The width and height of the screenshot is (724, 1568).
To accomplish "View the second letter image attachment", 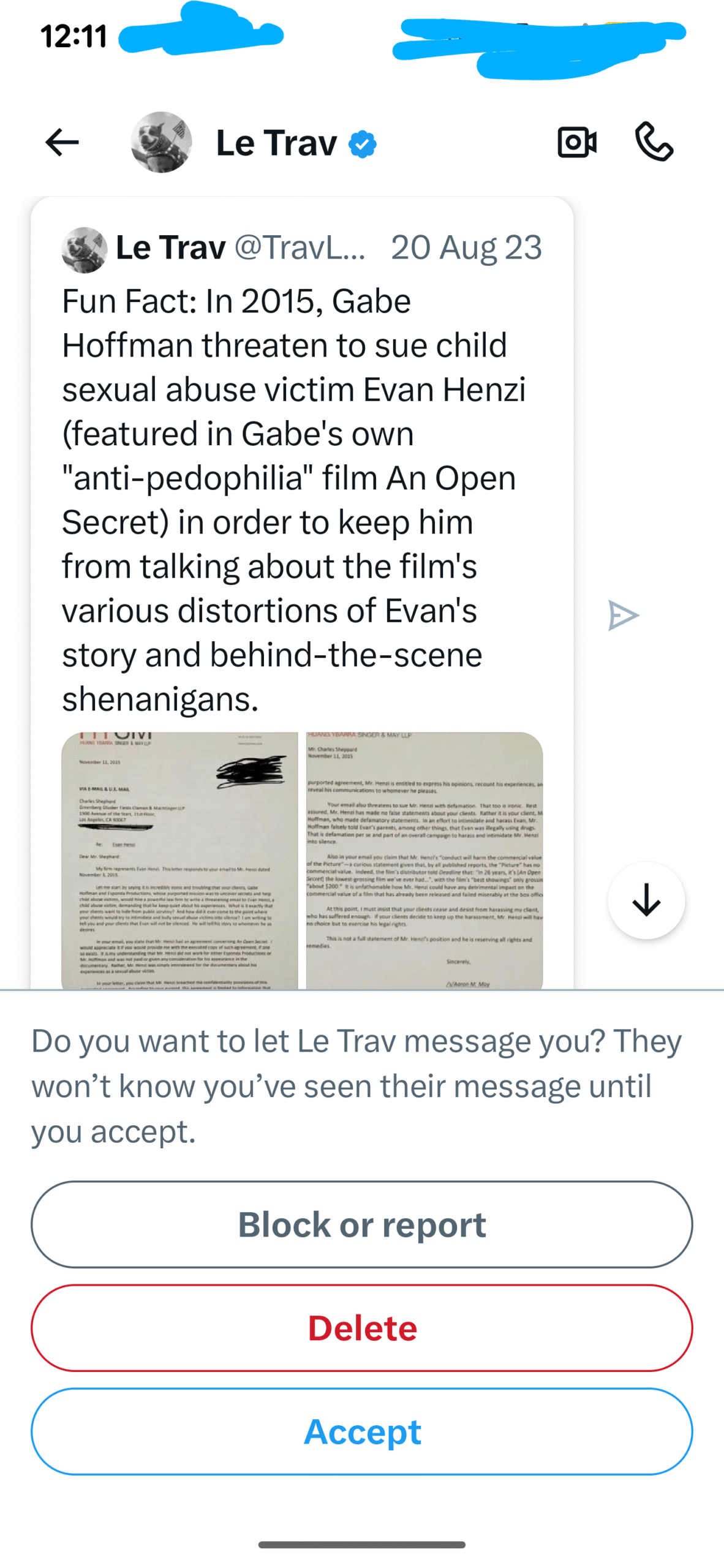I will coord(424,859).
